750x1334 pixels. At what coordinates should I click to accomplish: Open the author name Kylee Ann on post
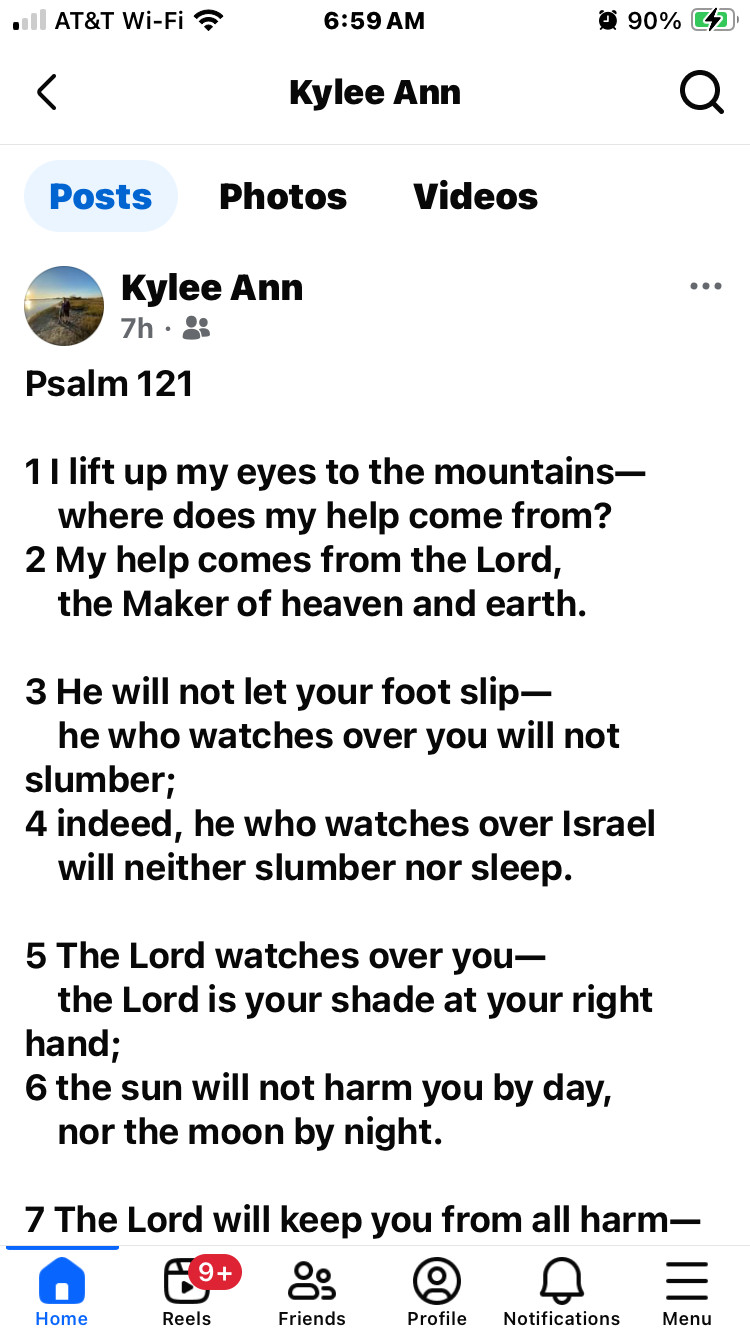point(212,288)
